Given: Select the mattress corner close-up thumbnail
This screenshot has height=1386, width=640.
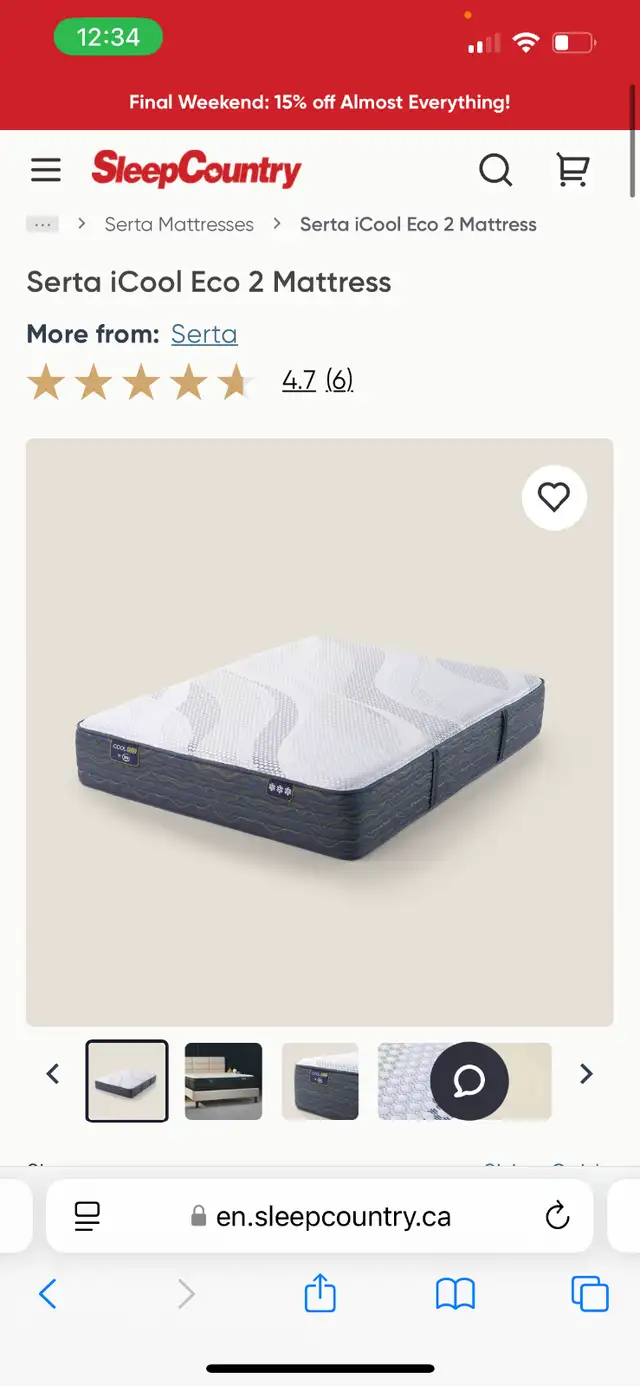Looking at the screenshot, I should click(x=320, y=1081).
